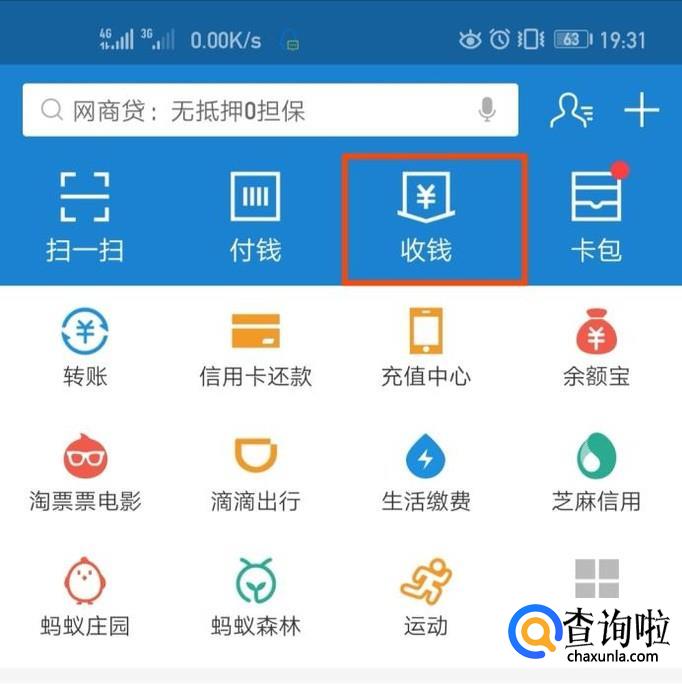Open the contacts icon
The image size is (682, 687).
tap(571, 110)
